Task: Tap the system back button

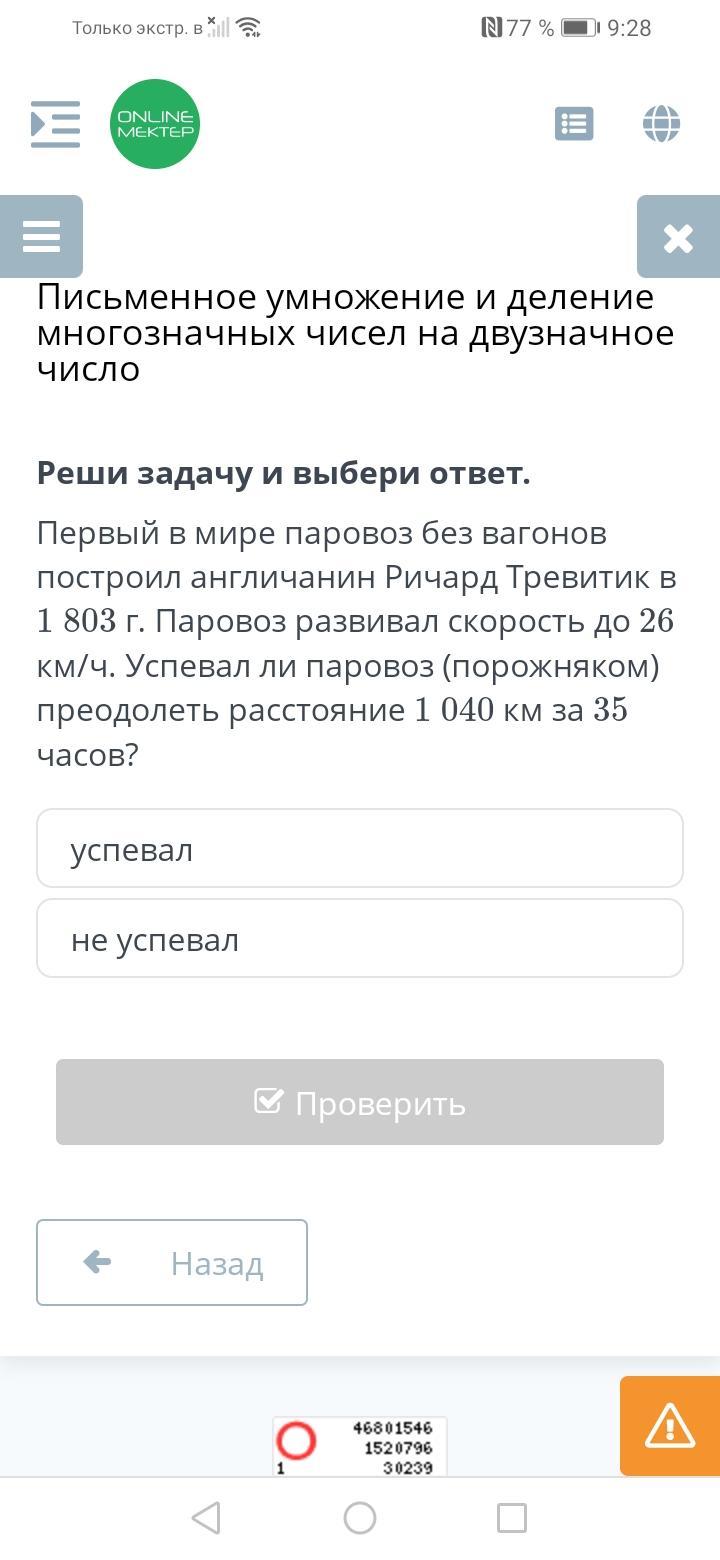Action: (206, 1518)
